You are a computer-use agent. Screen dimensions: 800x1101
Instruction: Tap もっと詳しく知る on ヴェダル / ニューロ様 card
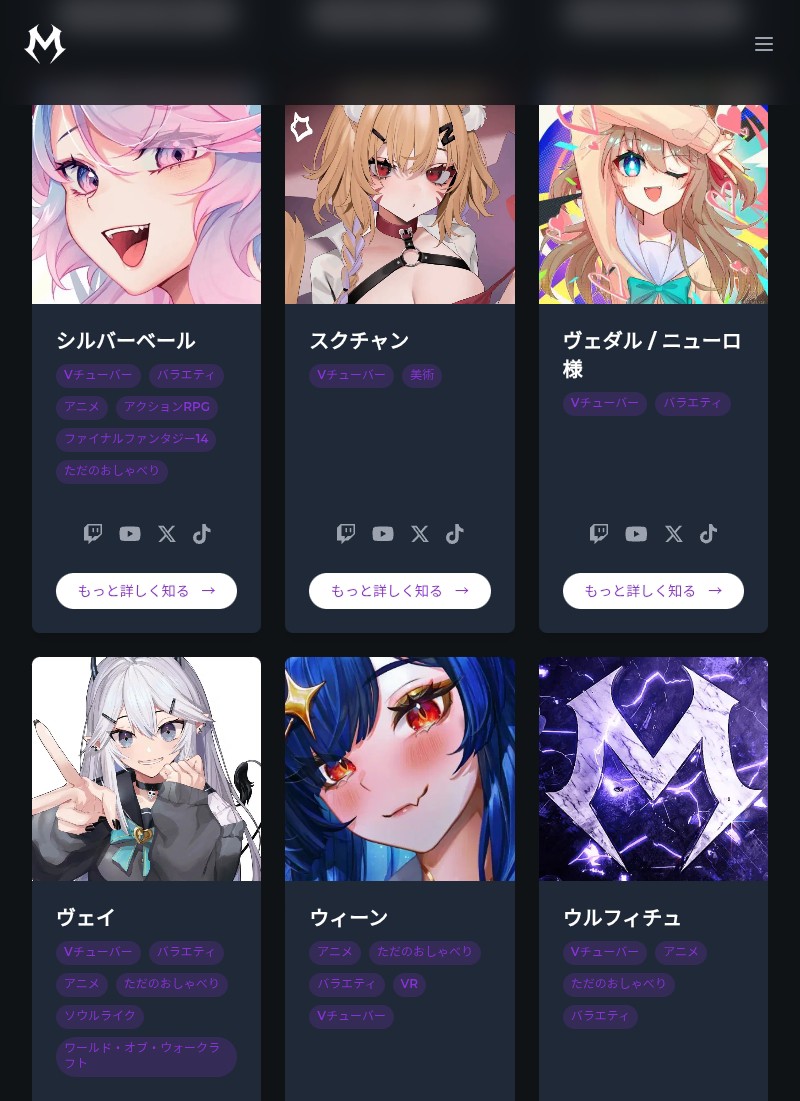pos(653,591)
